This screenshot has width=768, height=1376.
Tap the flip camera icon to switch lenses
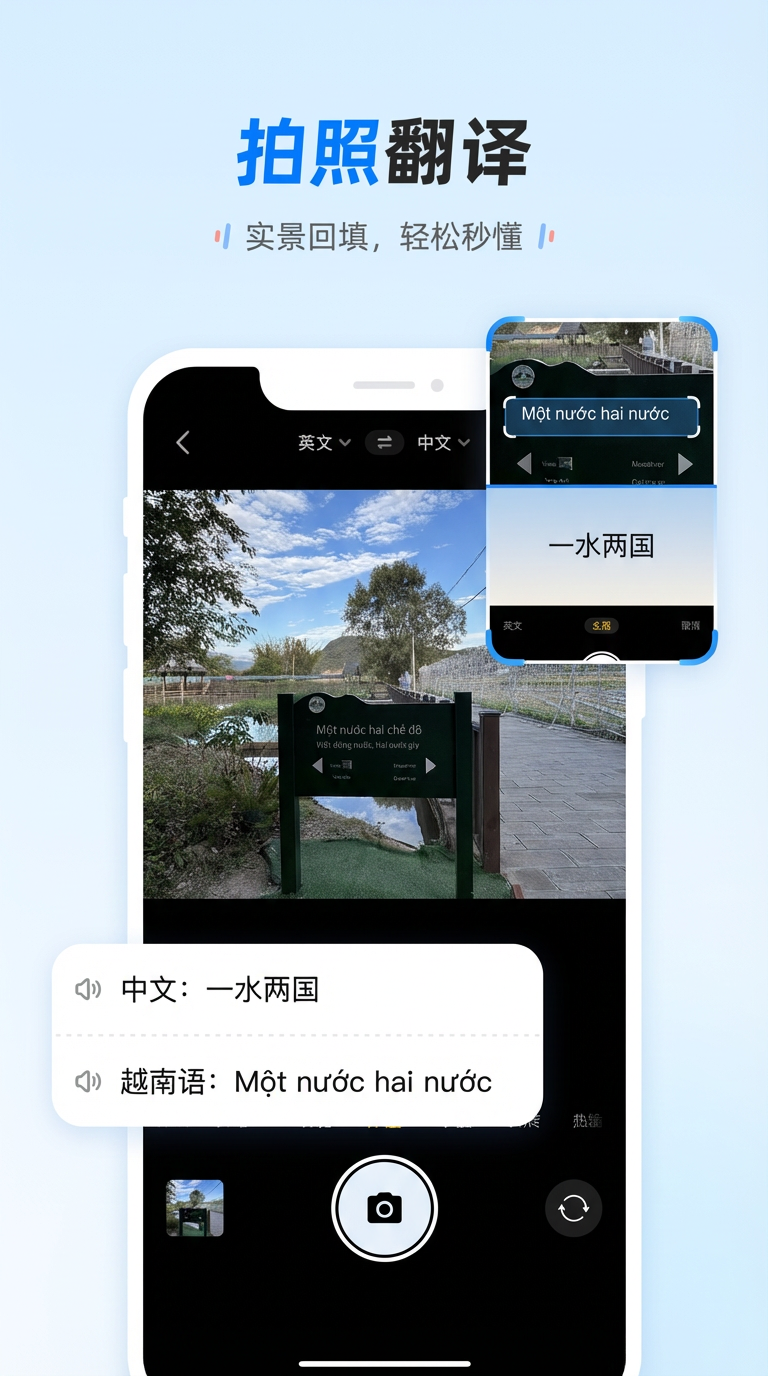click(x=573, y=1208)
